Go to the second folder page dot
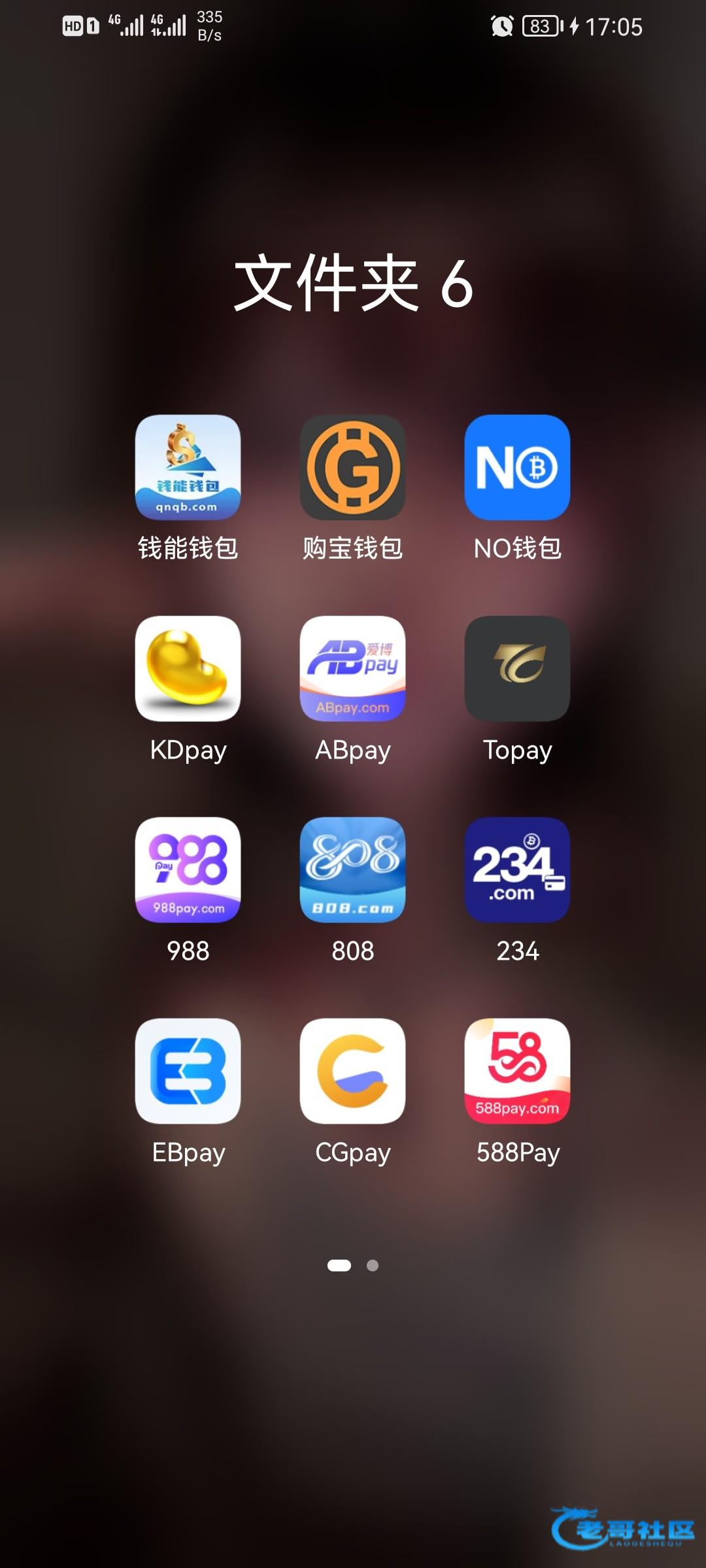 coord(373,1266)
